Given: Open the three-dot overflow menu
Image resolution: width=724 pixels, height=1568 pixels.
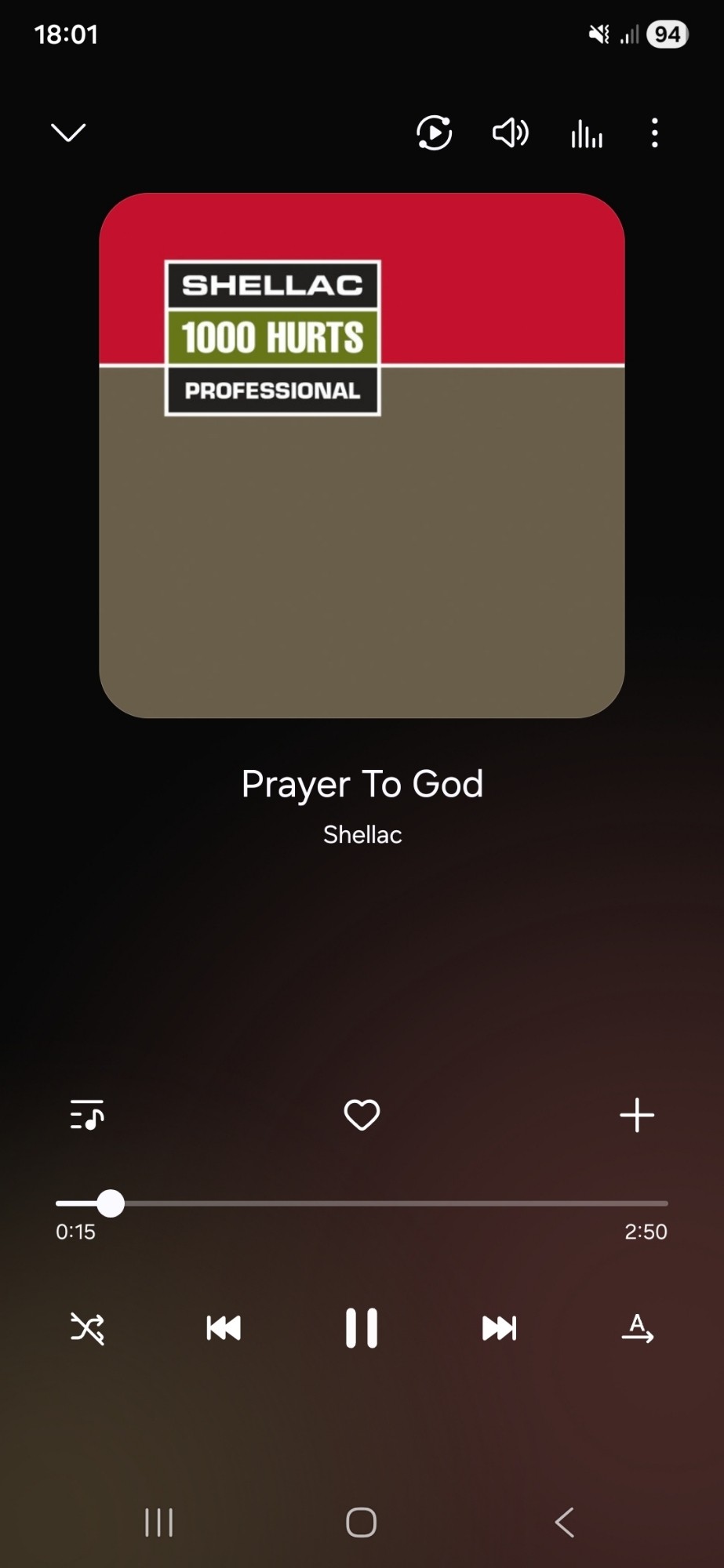Looking at the screenshot, I should pos(655,133).
